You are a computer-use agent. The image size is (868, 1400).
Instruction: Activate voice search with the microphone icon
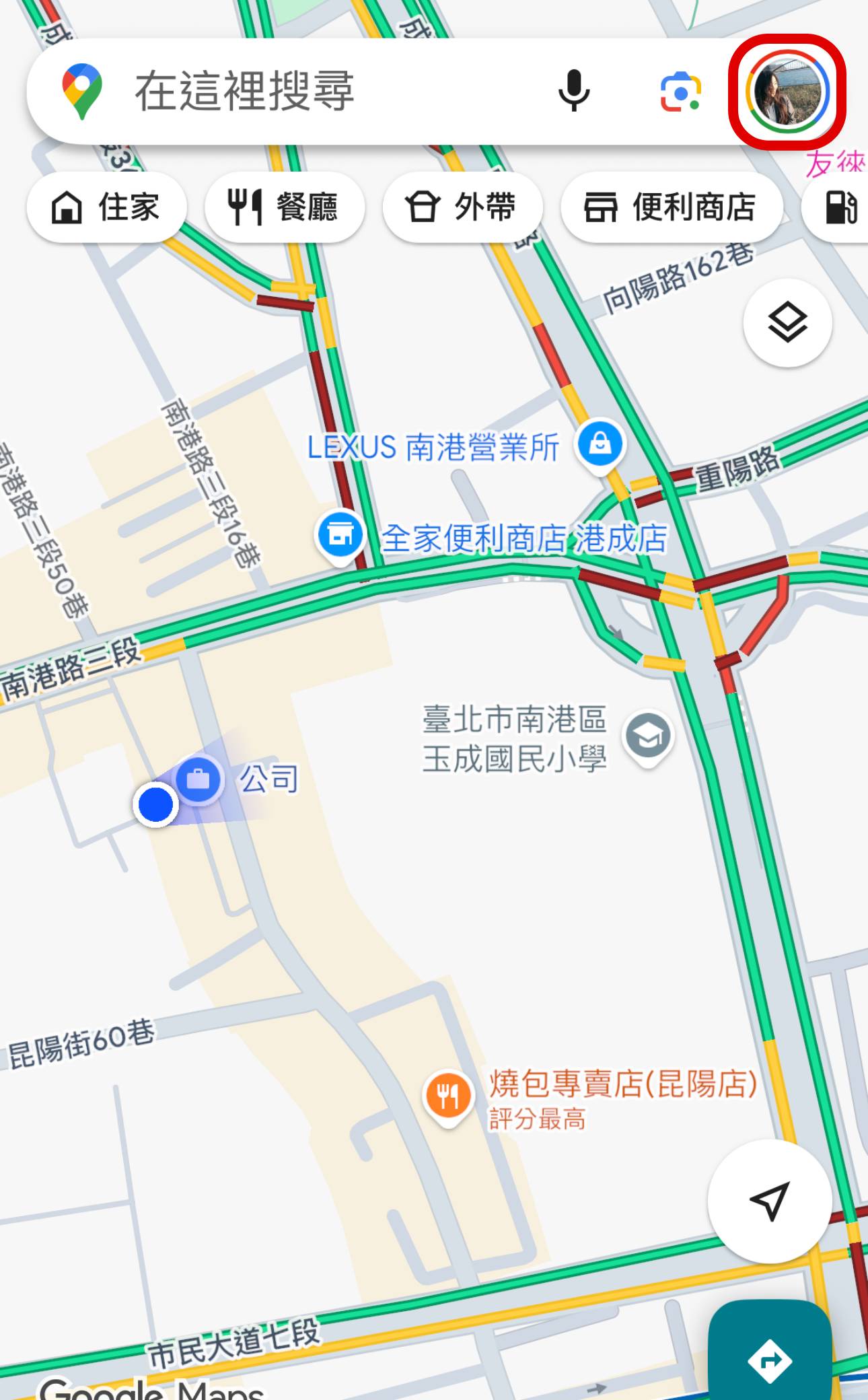pos(573,92)
